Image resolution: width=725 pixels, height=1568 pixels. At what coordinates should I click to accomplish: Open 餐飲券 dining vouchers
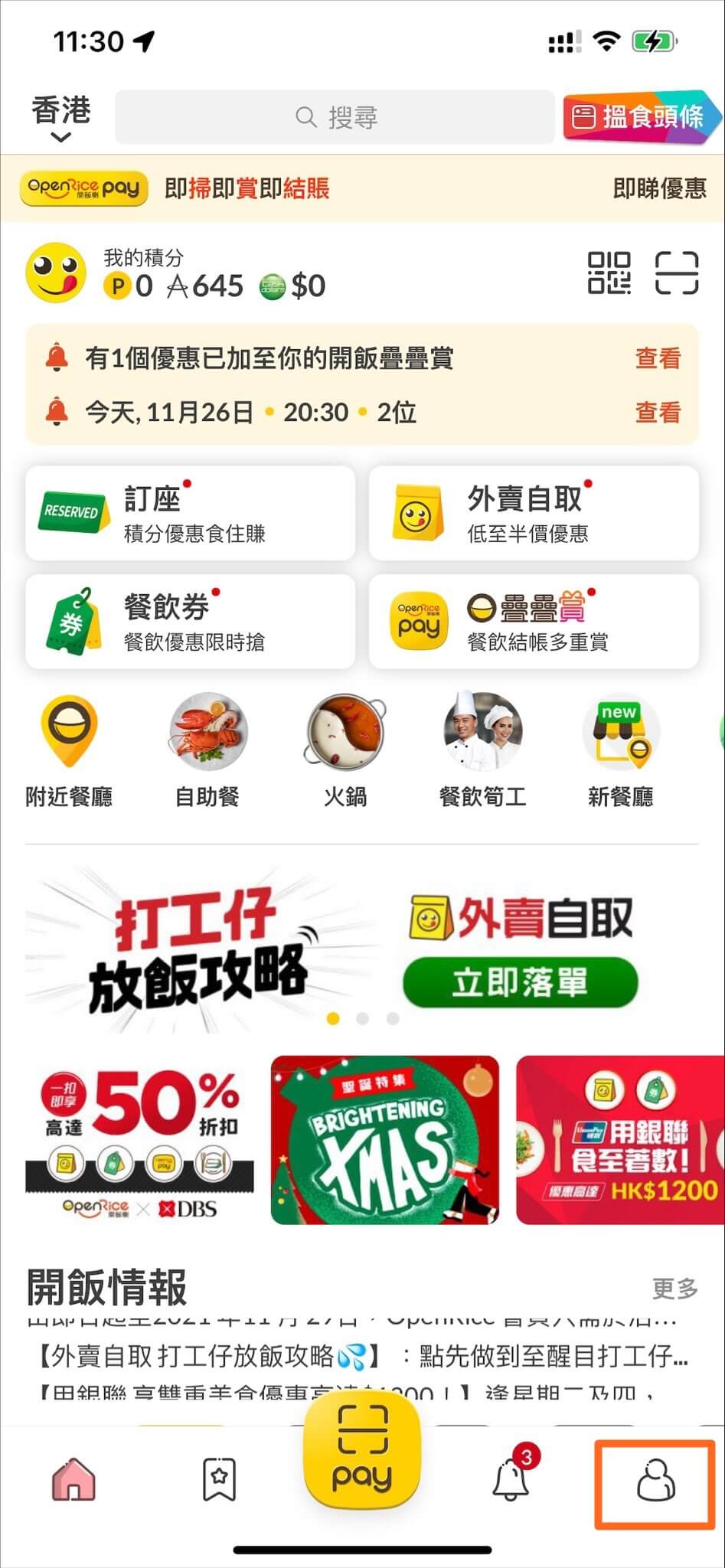click(x=190, y=622)
